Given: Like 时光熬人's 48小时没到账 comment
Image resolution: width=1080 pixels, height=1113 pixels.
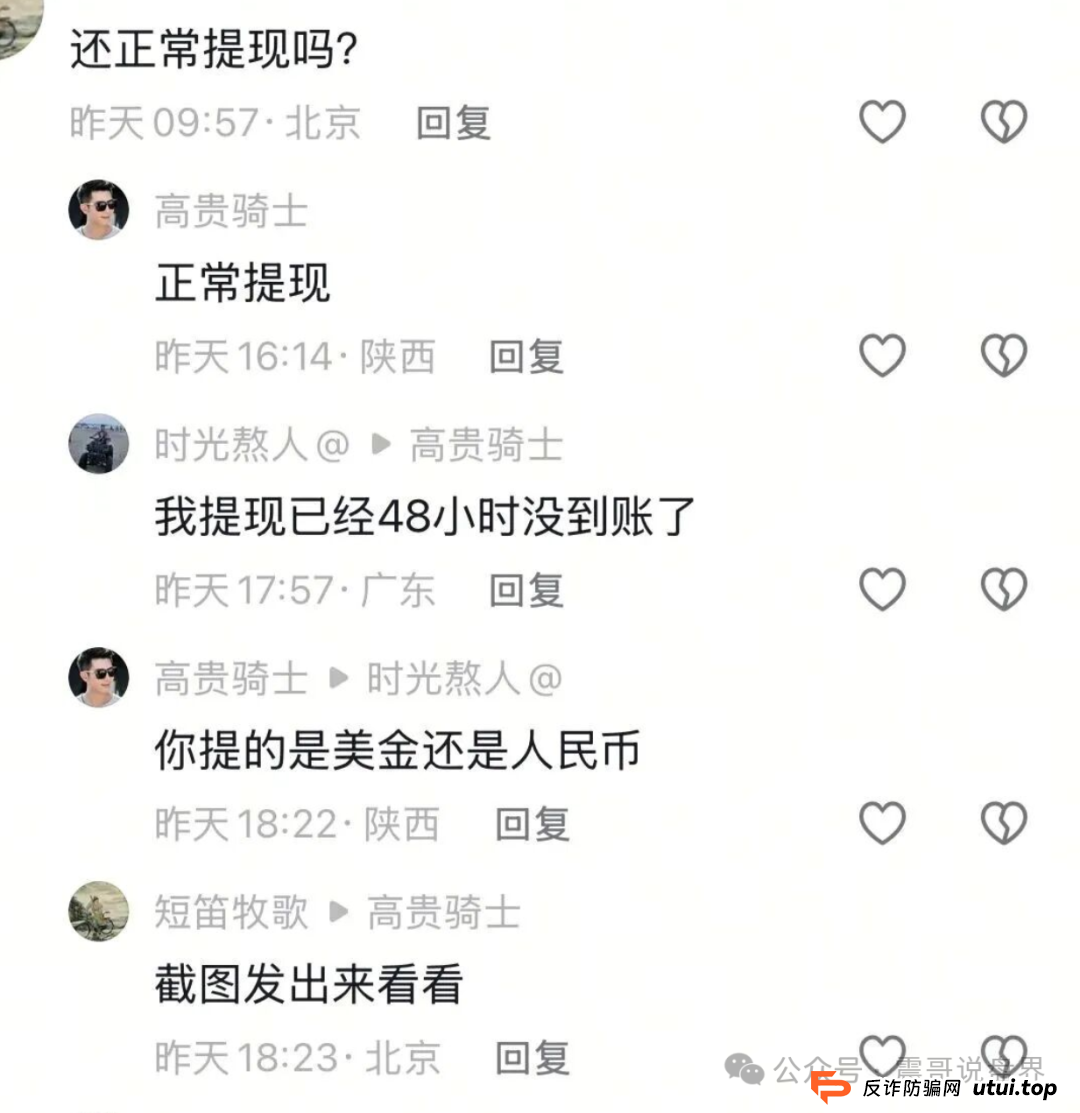Looking at the screenshot, I should coord(881,589).
